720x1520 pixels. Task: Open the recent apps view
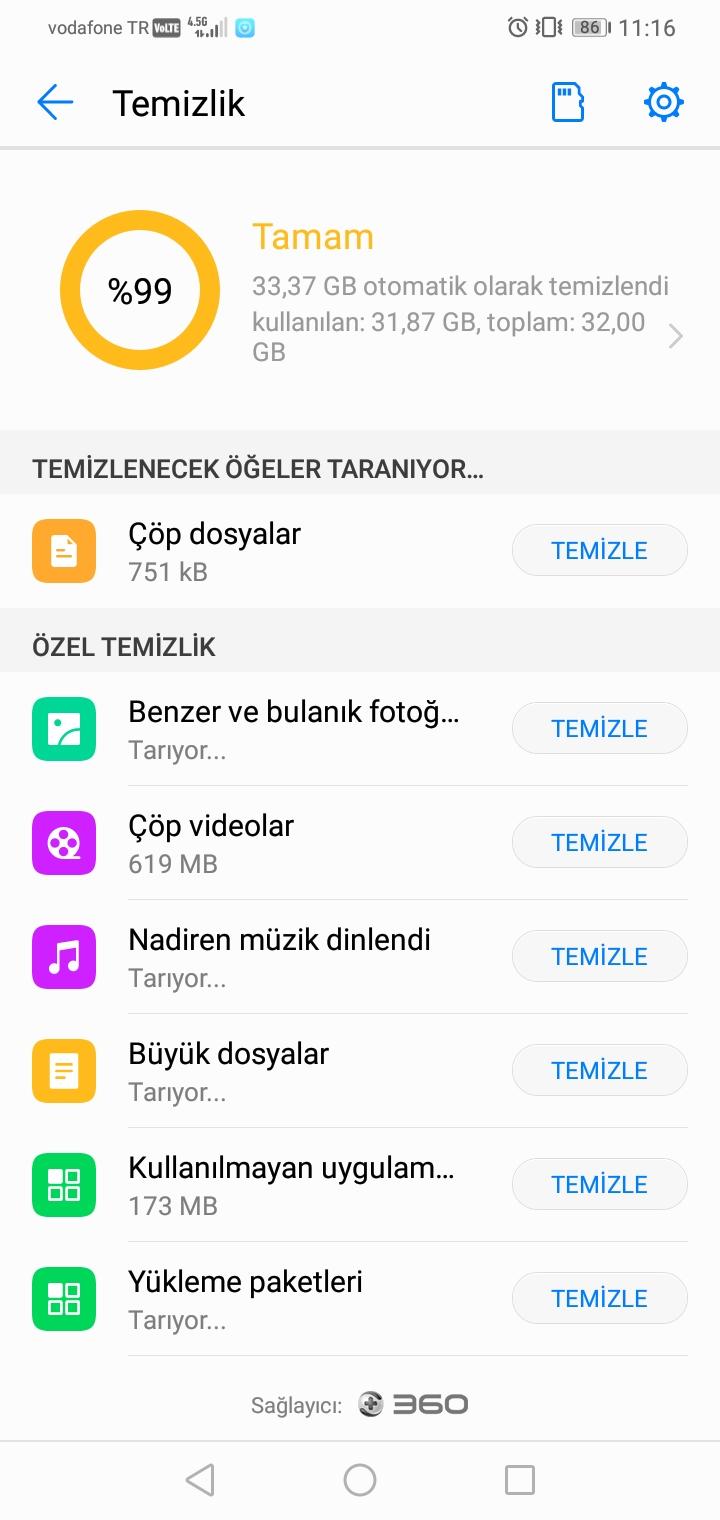(x=520, y=1480)
